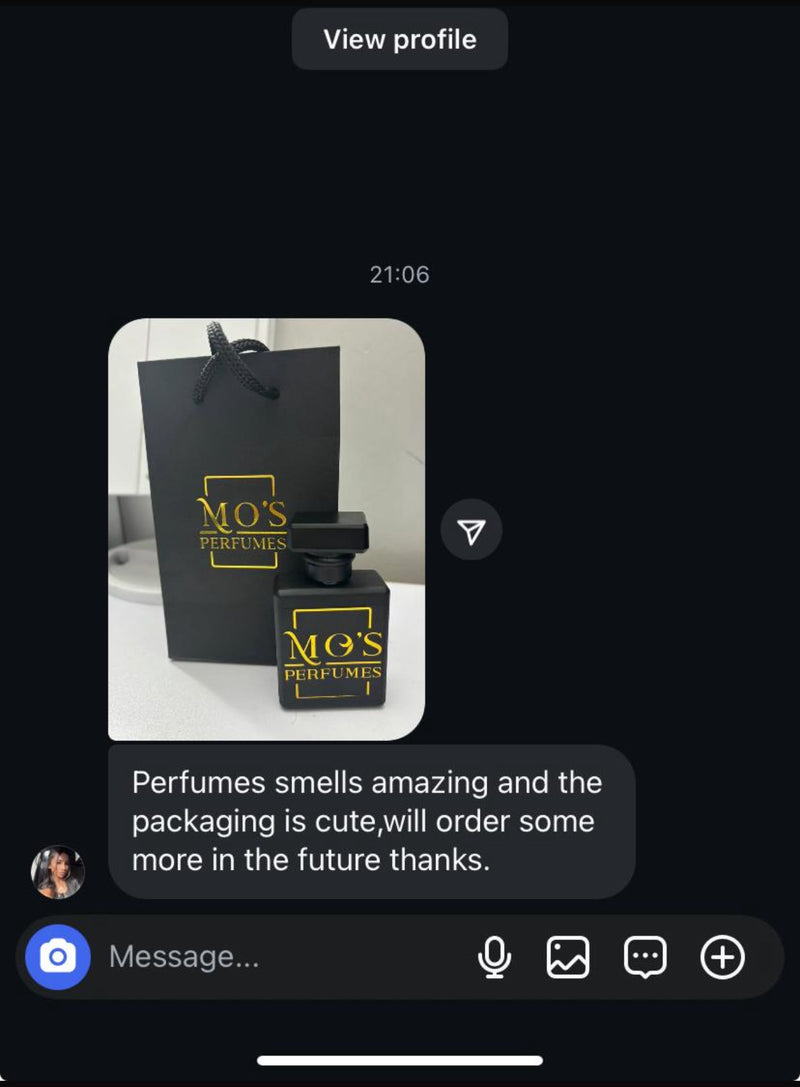Launch the camera from the blue button
Viewport: 800px width, 1087px height.
pyautogui.click(x=58, y=957)
